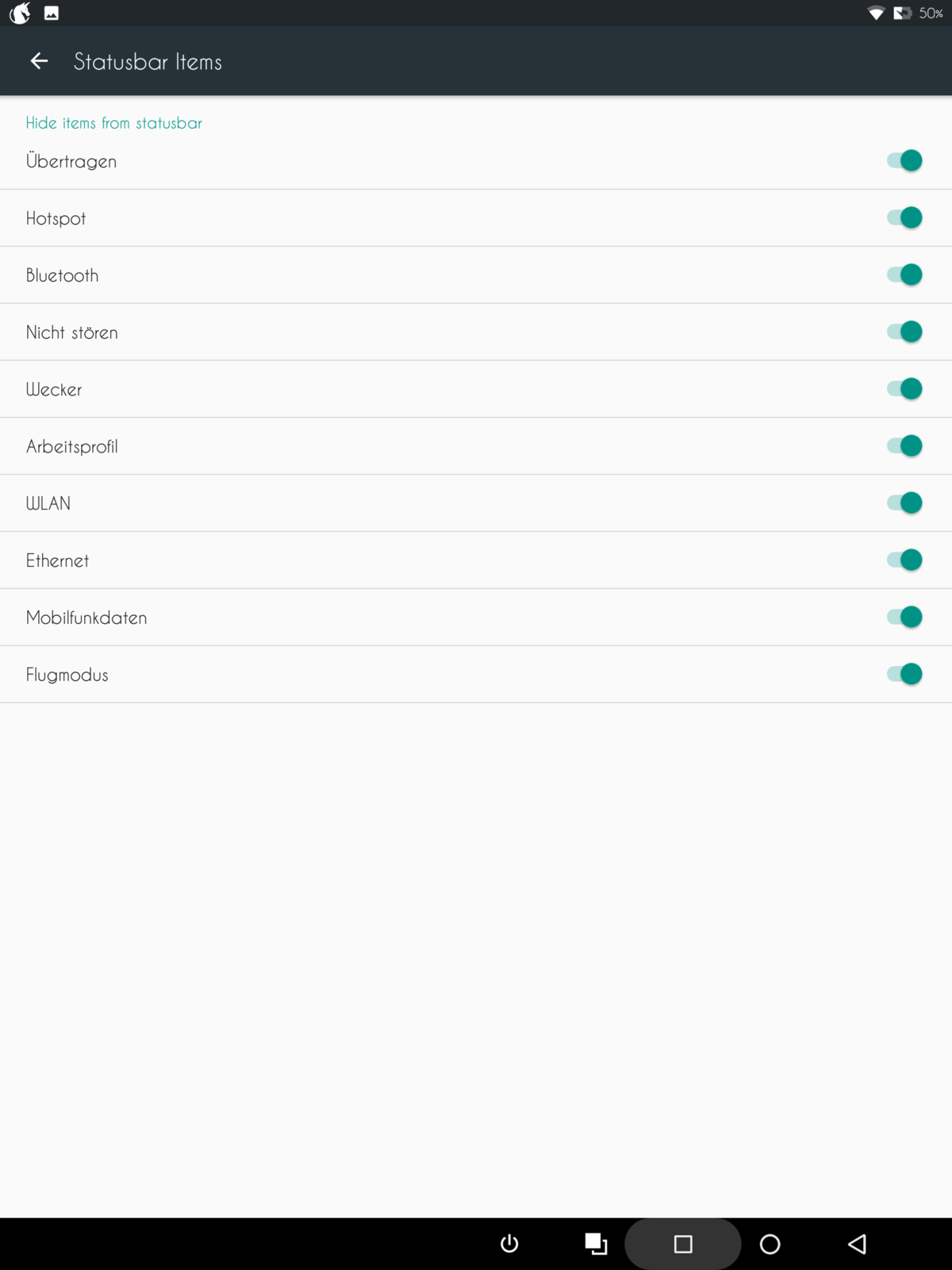This screenshot has width=952, height=1270.
Task: Toggle the Übertragen switch
Action: click(x=904, y=160)
